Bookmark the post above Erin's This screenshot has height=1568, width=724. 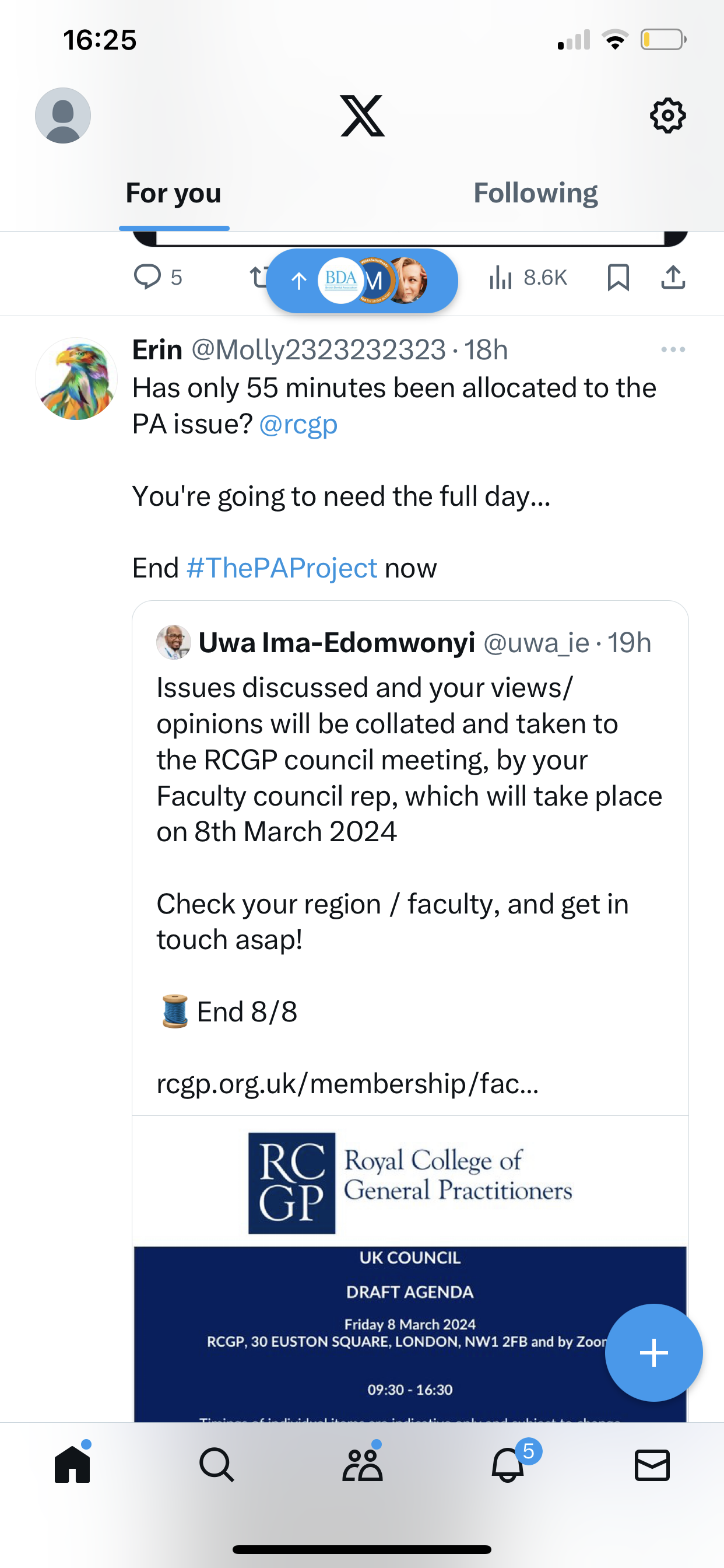click(618, 278)
